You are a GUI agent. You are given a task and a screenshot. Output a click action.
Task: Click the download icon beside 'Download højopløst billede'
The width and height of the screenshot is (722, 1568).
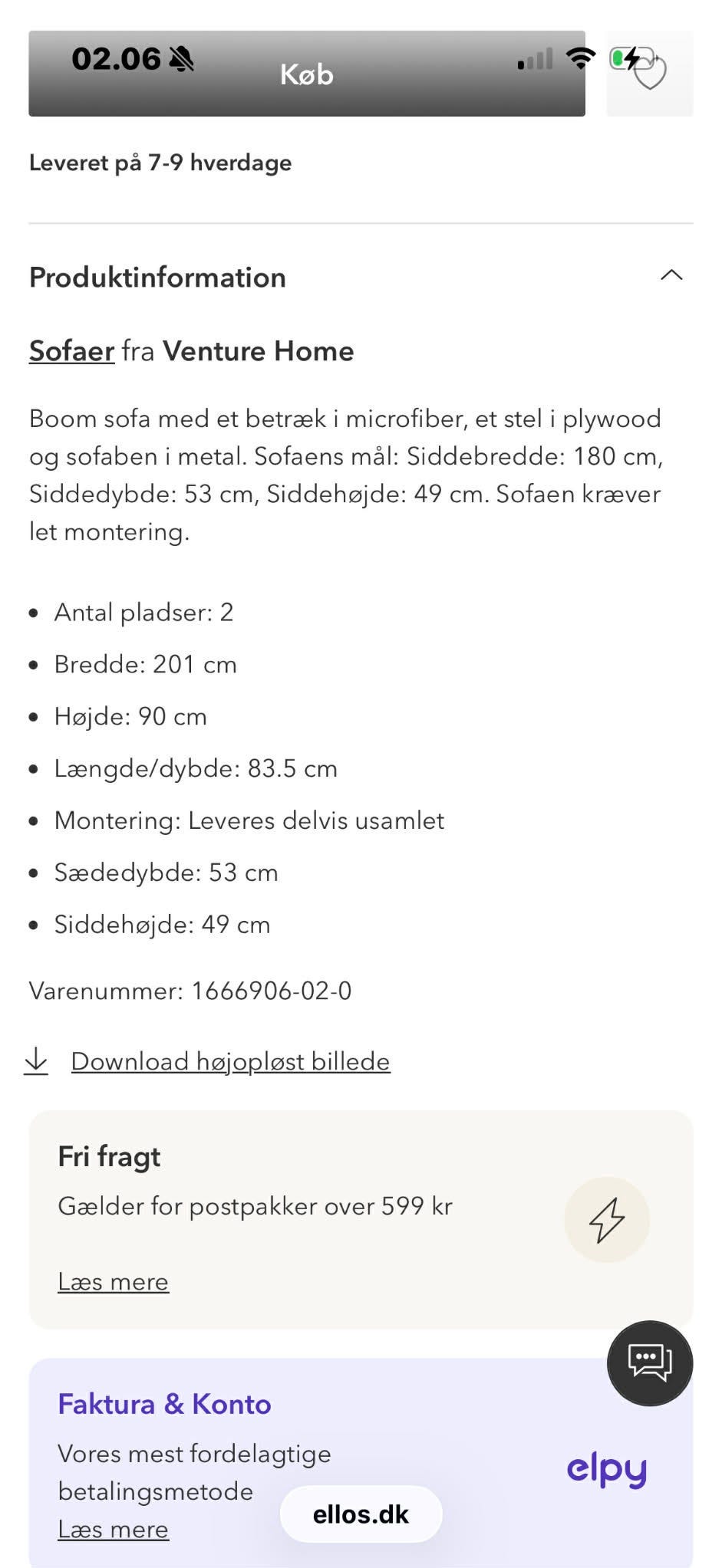pos(37,1062)
